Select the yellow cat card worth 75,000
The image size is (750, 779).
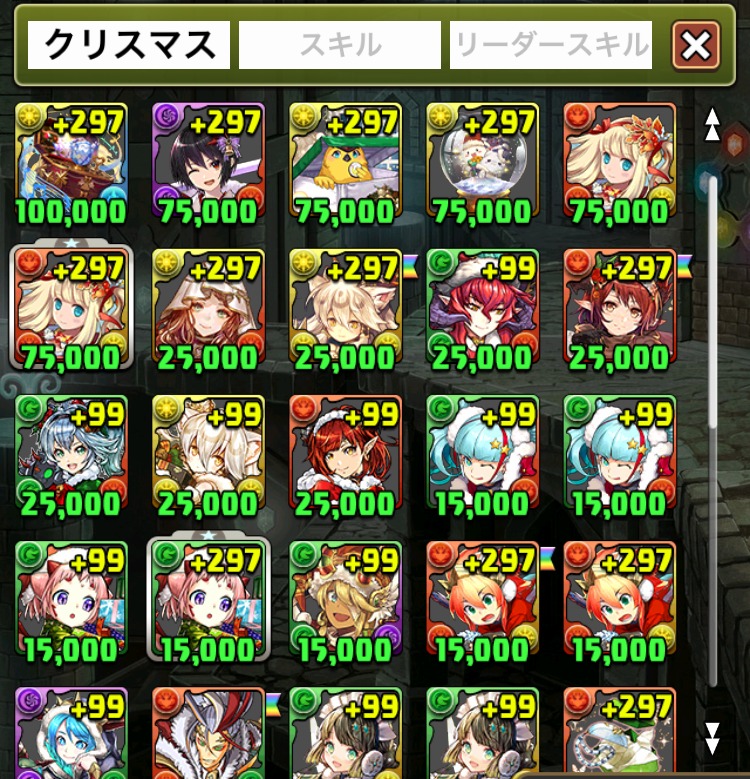coord(345,163)
